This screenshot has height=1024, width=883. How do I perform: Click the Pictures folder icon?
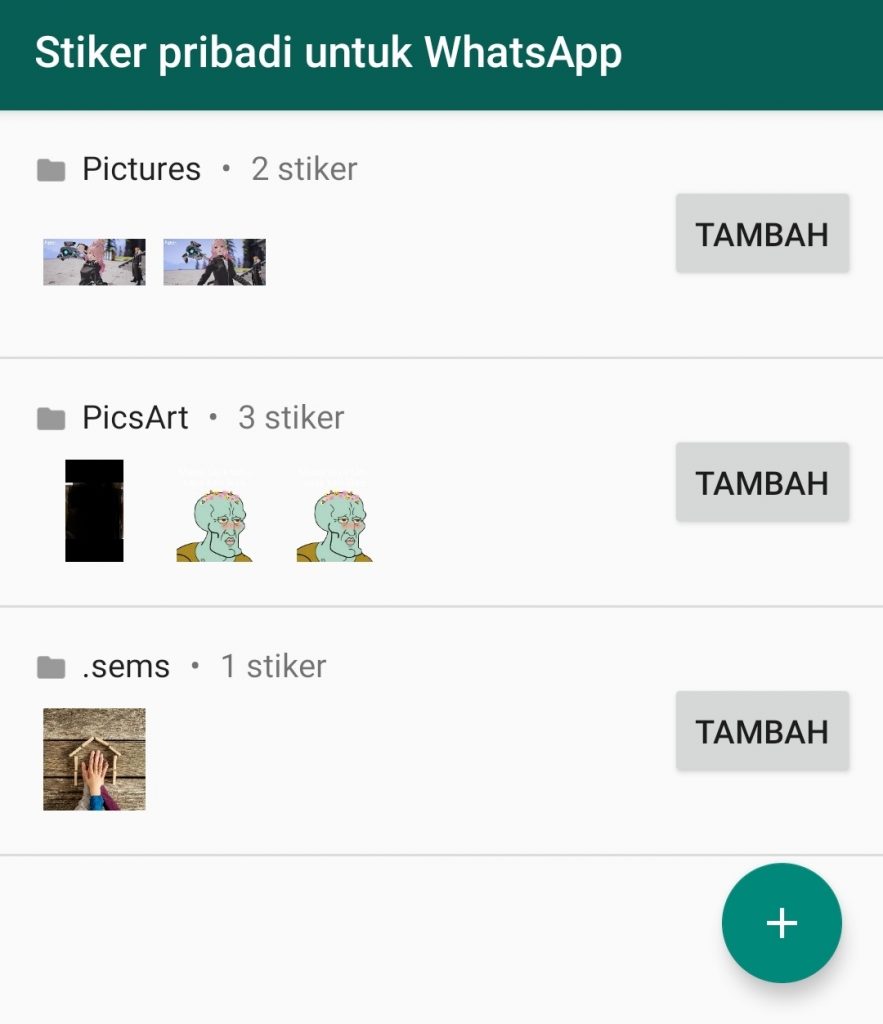[52, 168]
